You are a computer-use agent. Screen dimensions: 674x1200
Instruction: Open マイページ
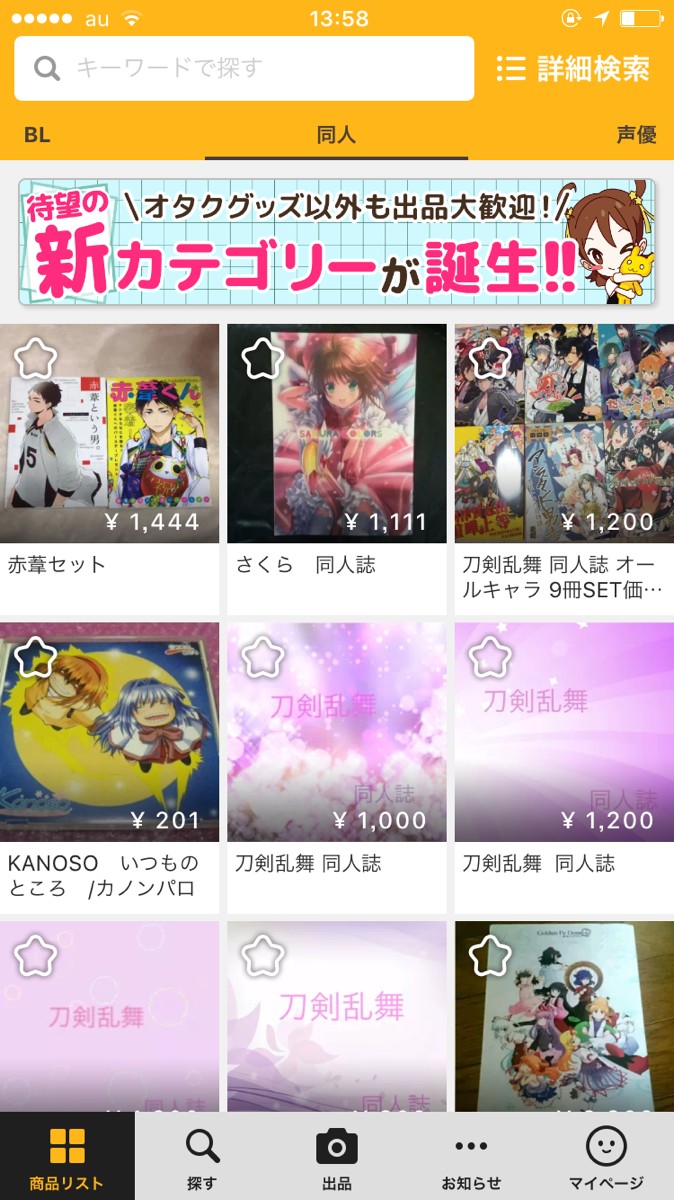[x=606, y=1157]
